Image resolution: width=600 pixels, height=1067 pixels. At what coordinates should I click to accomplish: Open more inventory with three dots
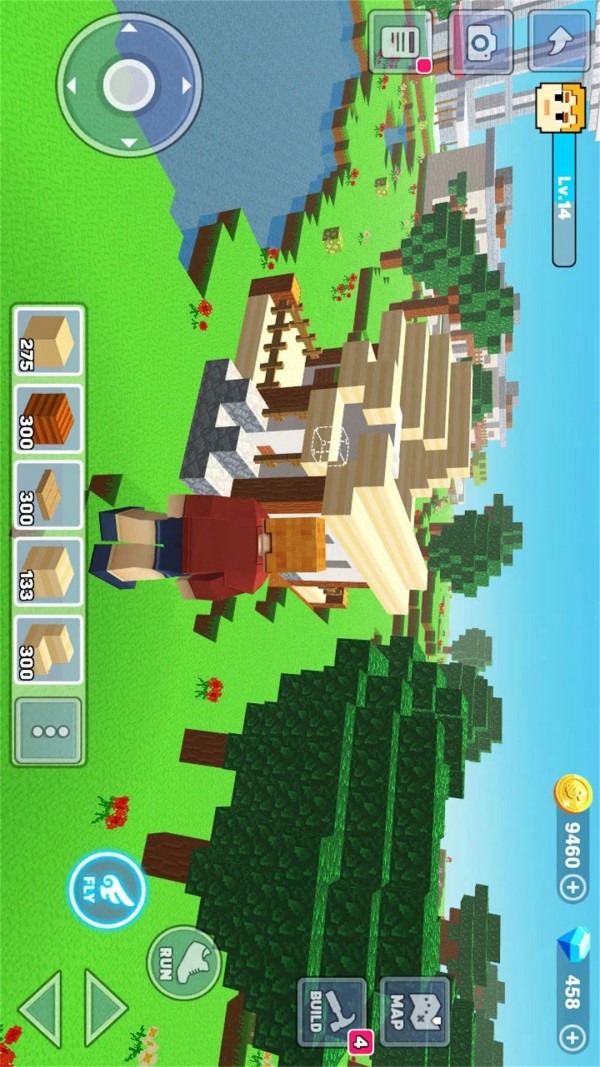48,730
